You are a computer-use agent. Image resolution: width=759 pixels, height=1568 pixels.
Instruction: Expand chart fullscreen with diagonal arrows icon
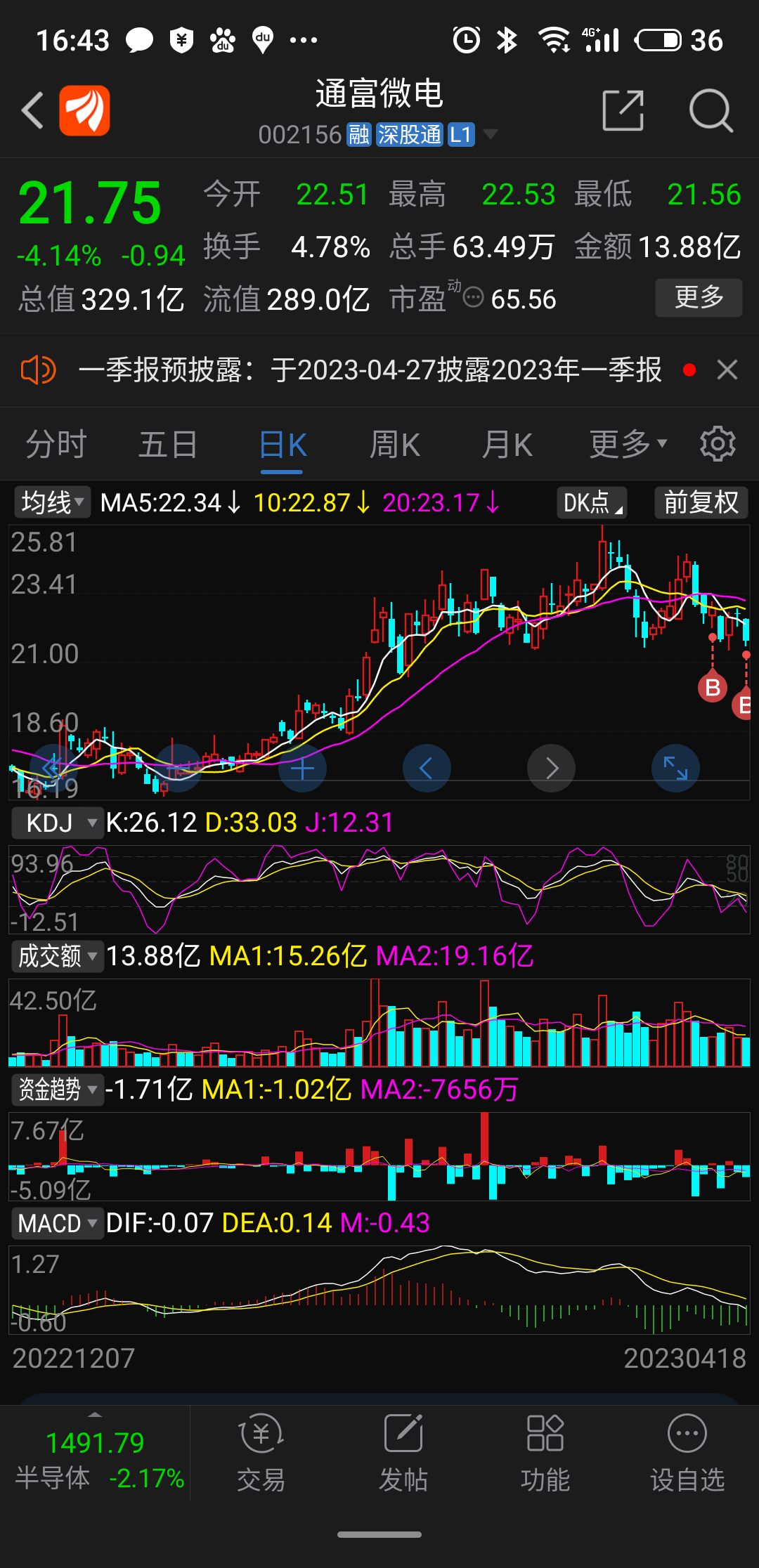point(675,768)
